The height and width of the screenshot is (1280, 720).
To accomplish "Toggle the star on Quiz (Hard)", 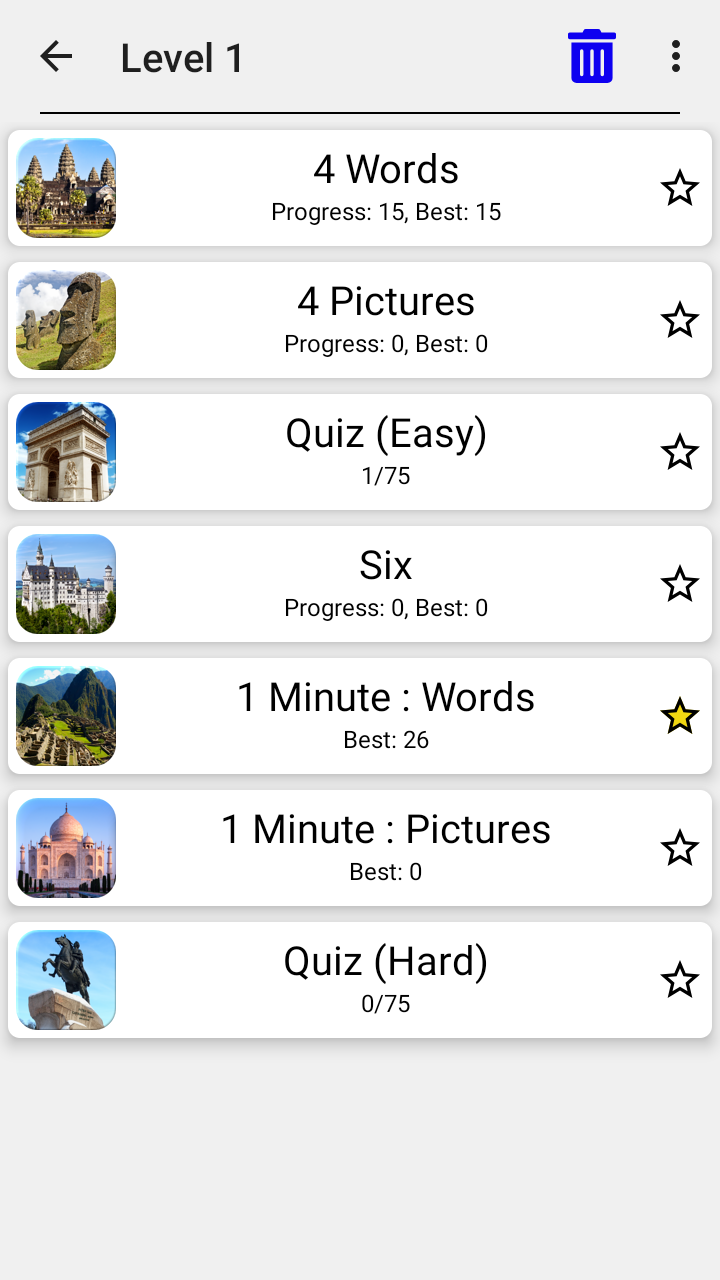I will click(680, 979).
